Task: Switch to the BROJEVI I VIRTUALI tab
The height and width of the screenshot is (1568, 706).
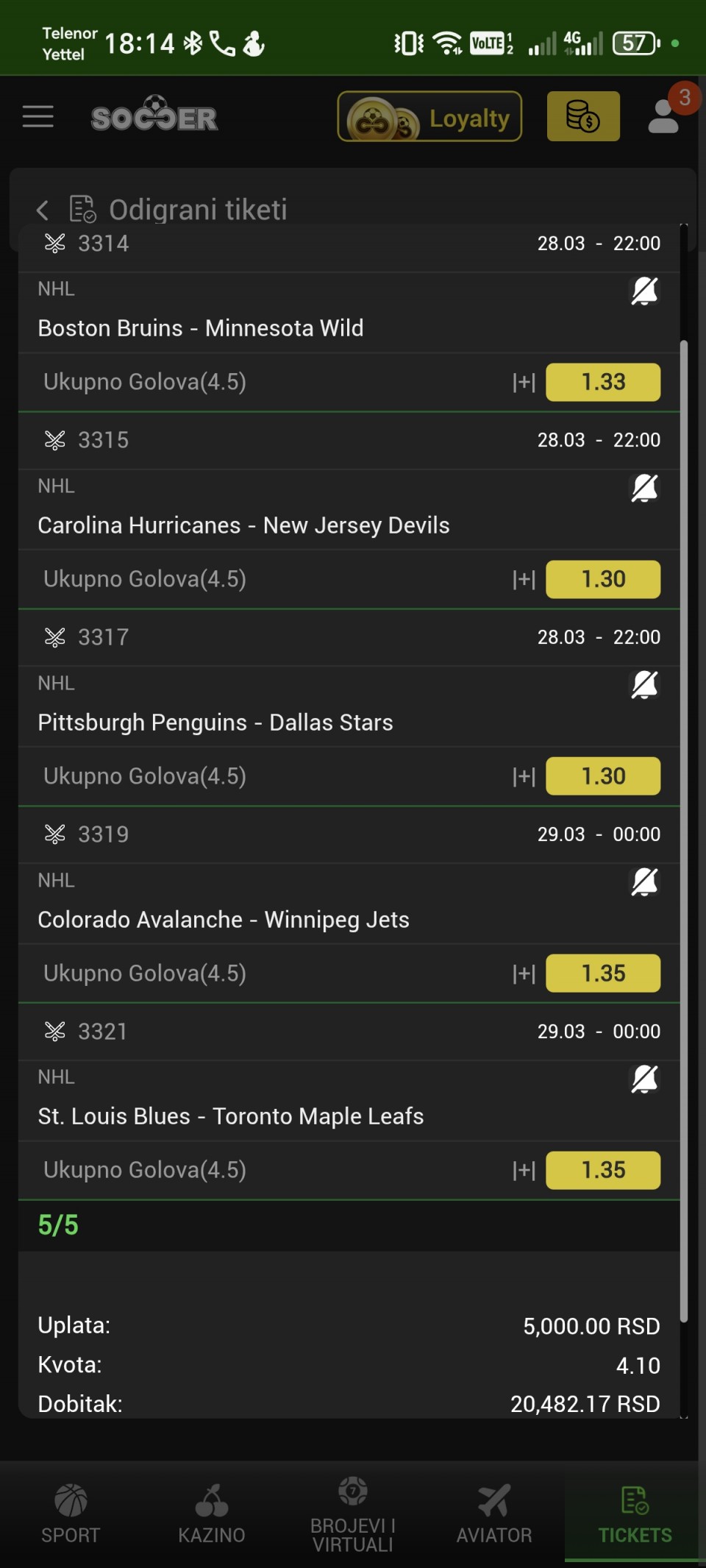Action: pyautogui.click(x=353, y=1514)
